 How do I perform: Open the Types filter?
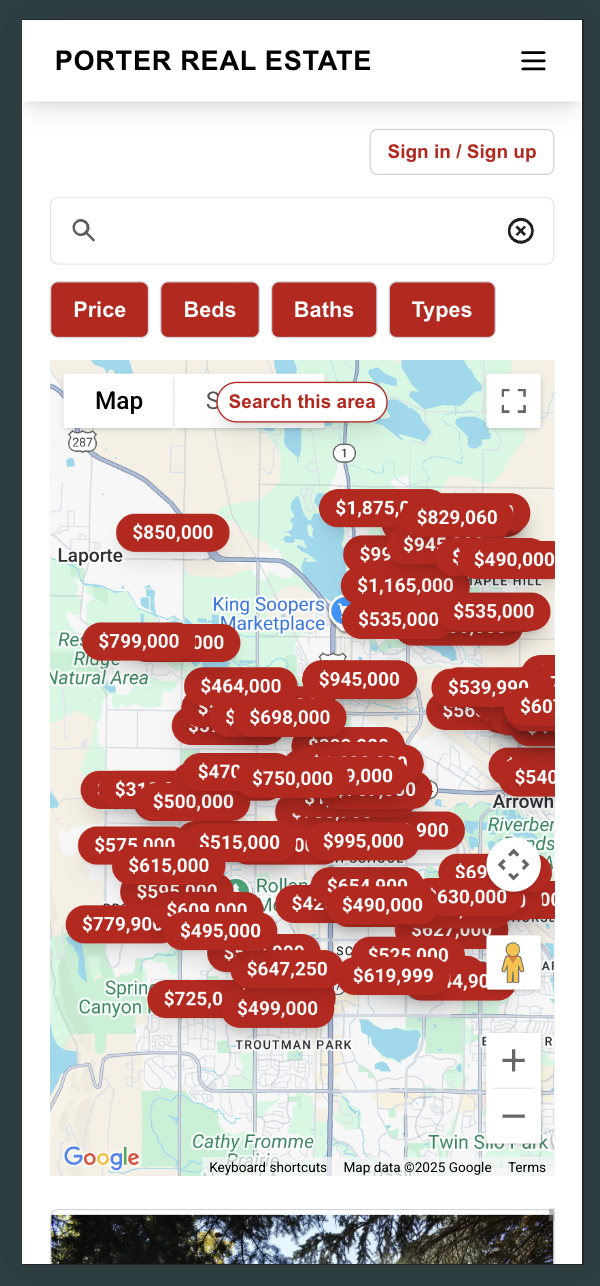(441, 310)
